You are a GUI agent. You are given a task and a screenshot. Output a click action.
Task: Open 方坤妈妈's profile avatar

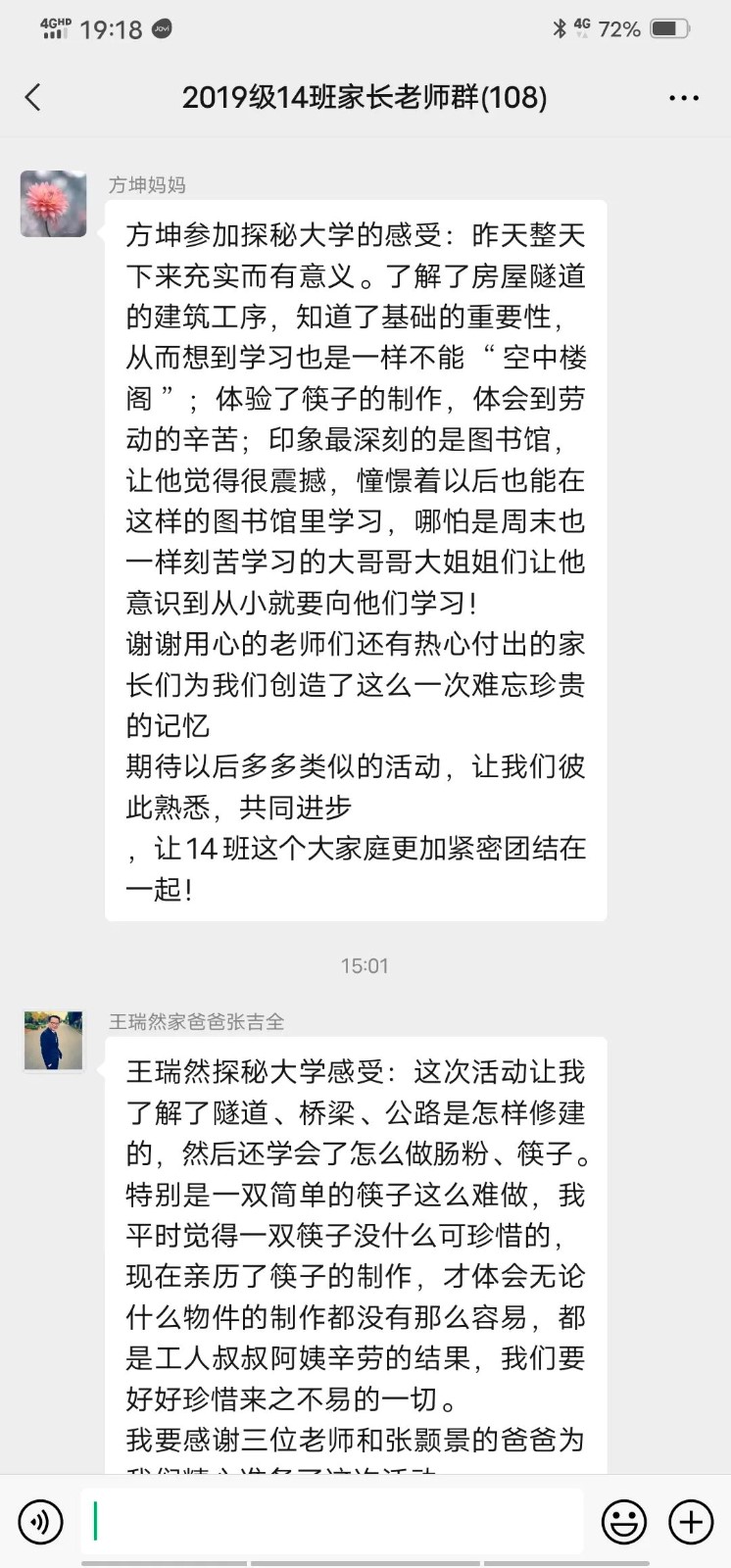(x=54, y=204)
